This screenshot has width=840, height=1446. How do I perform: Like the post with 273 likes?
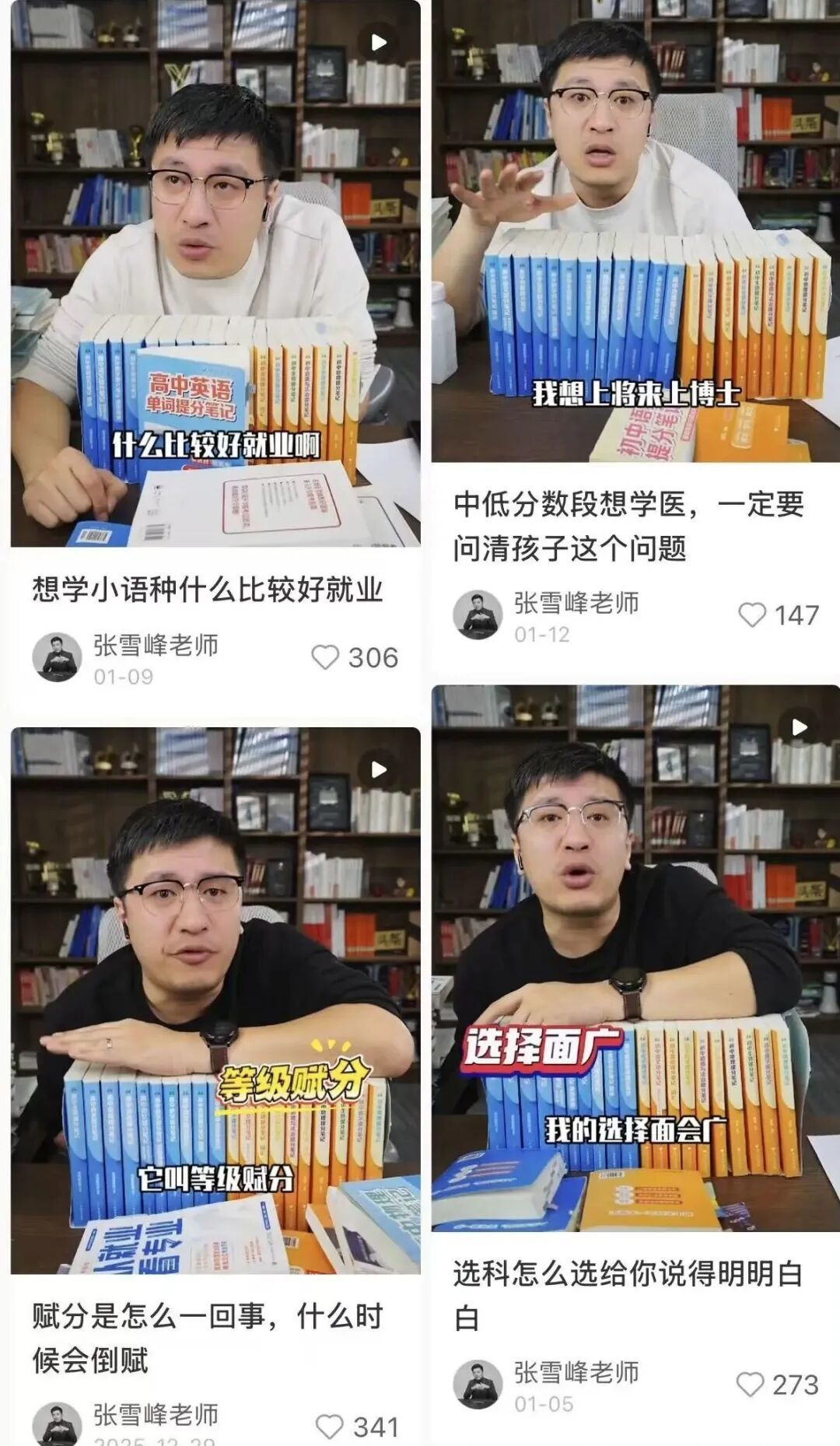[750, 1385]
